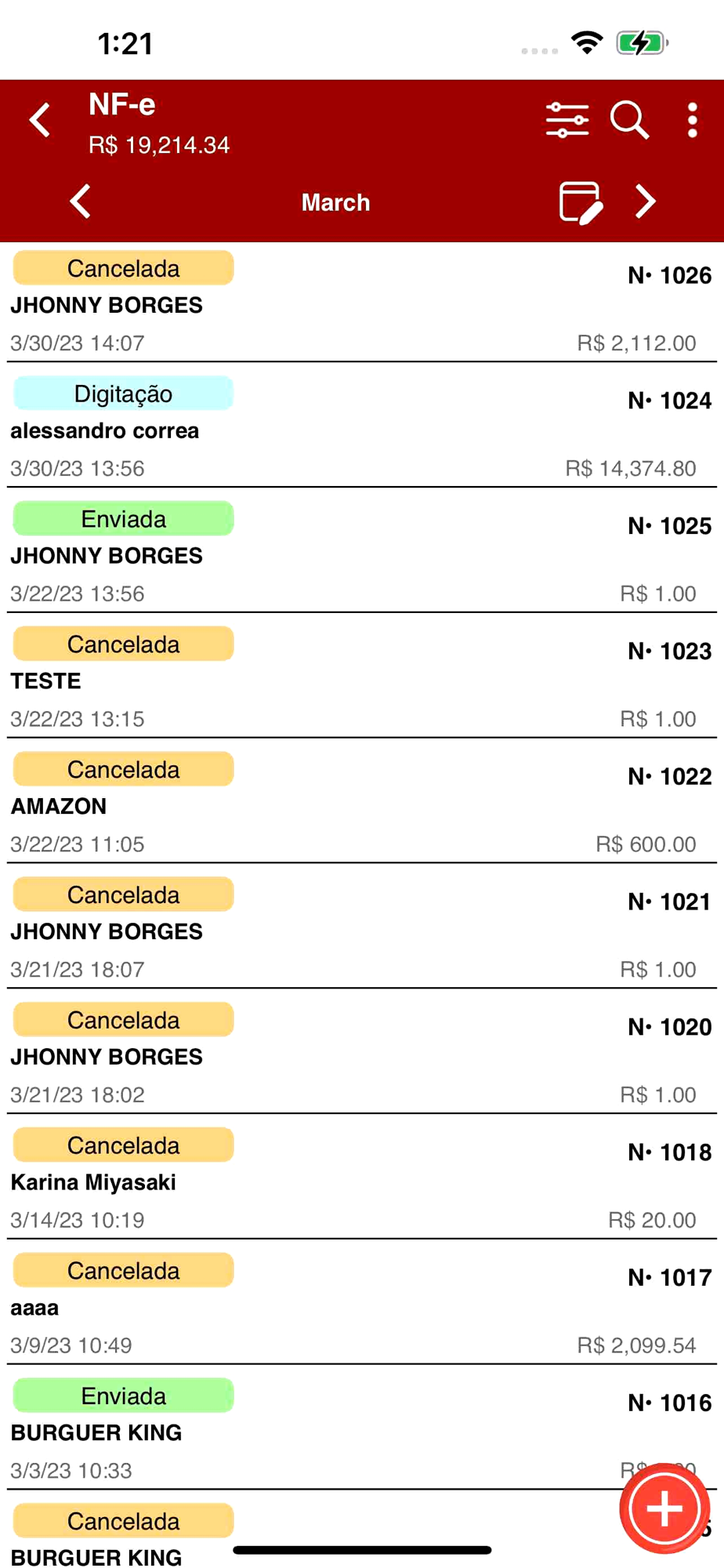Open the filter settings icon
Image resolution: width=724 pixels, height=1568 pixels.
(567, 121)
